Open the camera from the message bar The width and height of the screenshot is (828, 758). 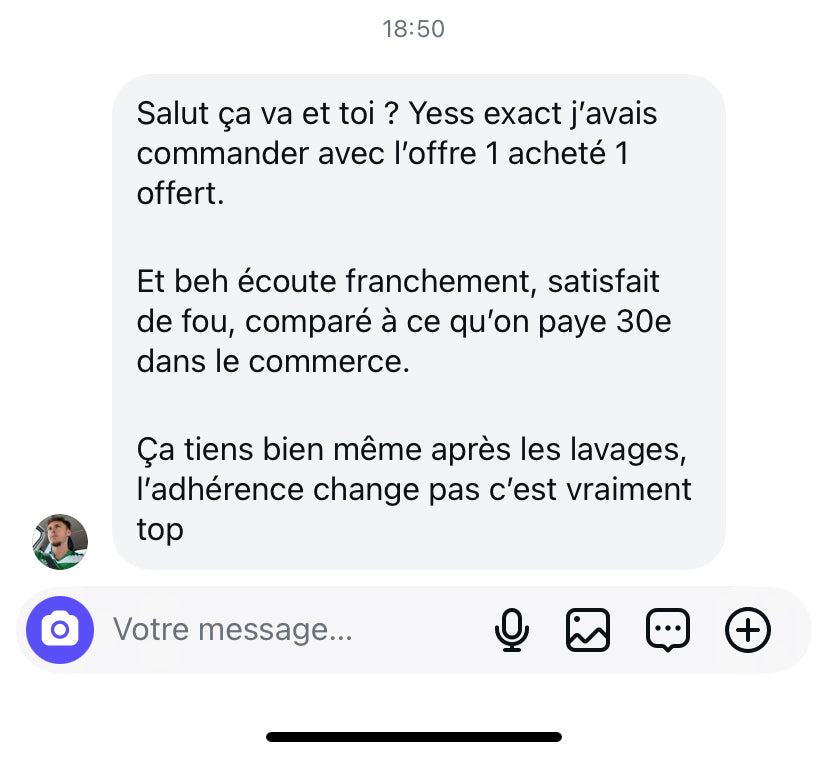60,630
